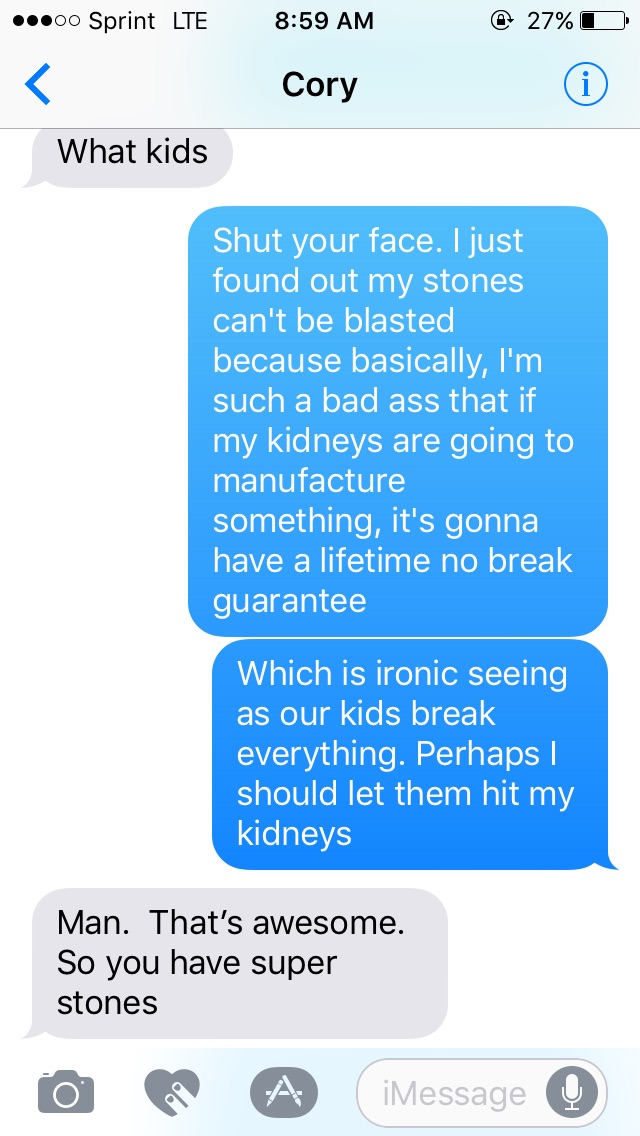Tap the microphone to record audio

click(x=572, y=1092)
